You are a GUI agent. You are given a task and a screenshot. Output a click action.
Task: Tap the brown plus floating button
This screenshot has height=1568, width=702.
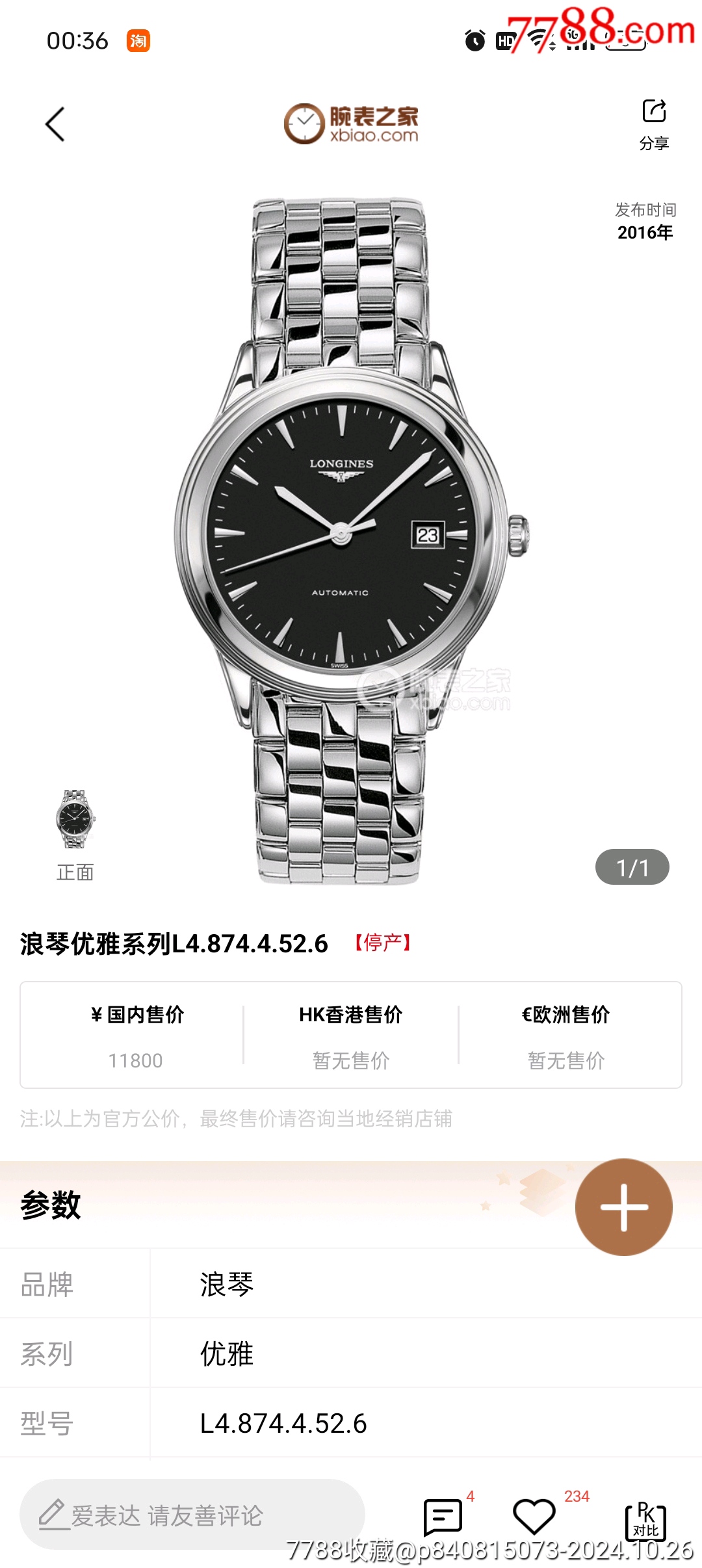623,1207
